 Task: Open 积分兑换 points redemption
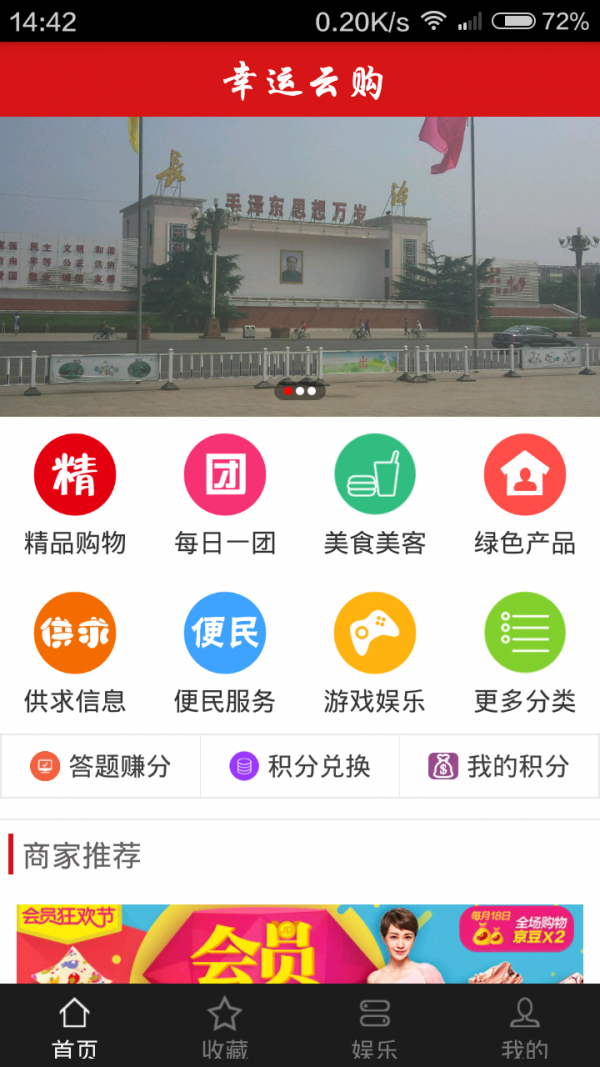click(x=300, y=766)
